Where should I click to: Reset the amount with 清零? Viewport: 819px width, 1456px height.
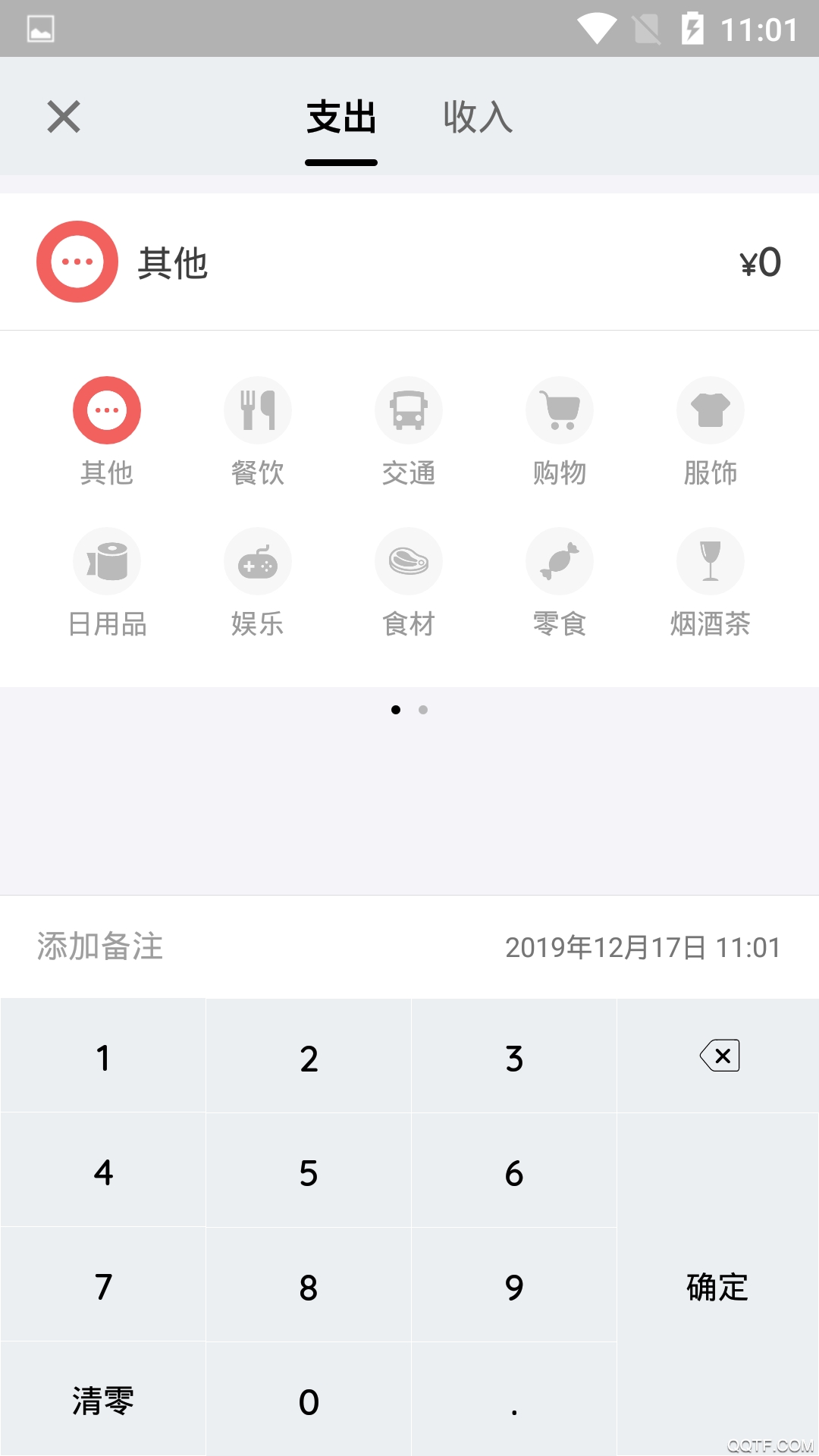click(x=103, y=1400)
